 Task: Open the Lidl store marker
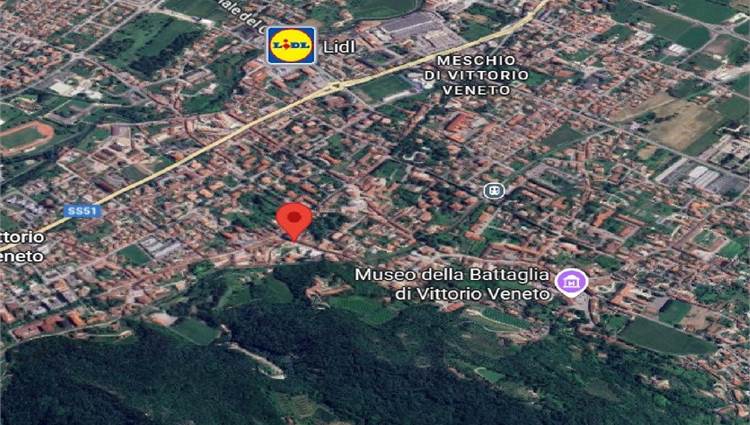[x=291, y=46]
